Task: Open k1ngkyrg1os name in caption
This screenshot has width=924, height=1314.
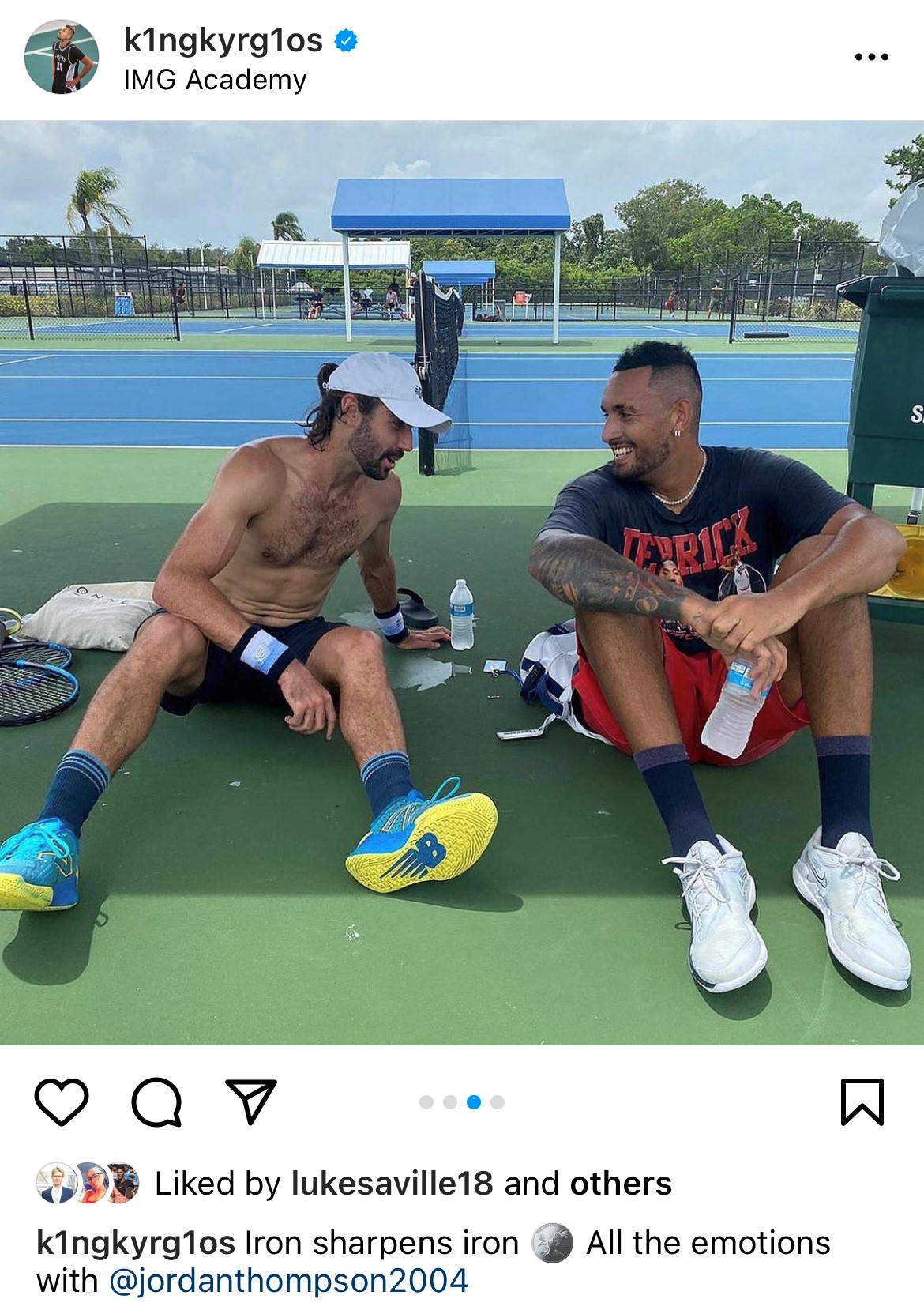Action: [x=136, y=1243]
